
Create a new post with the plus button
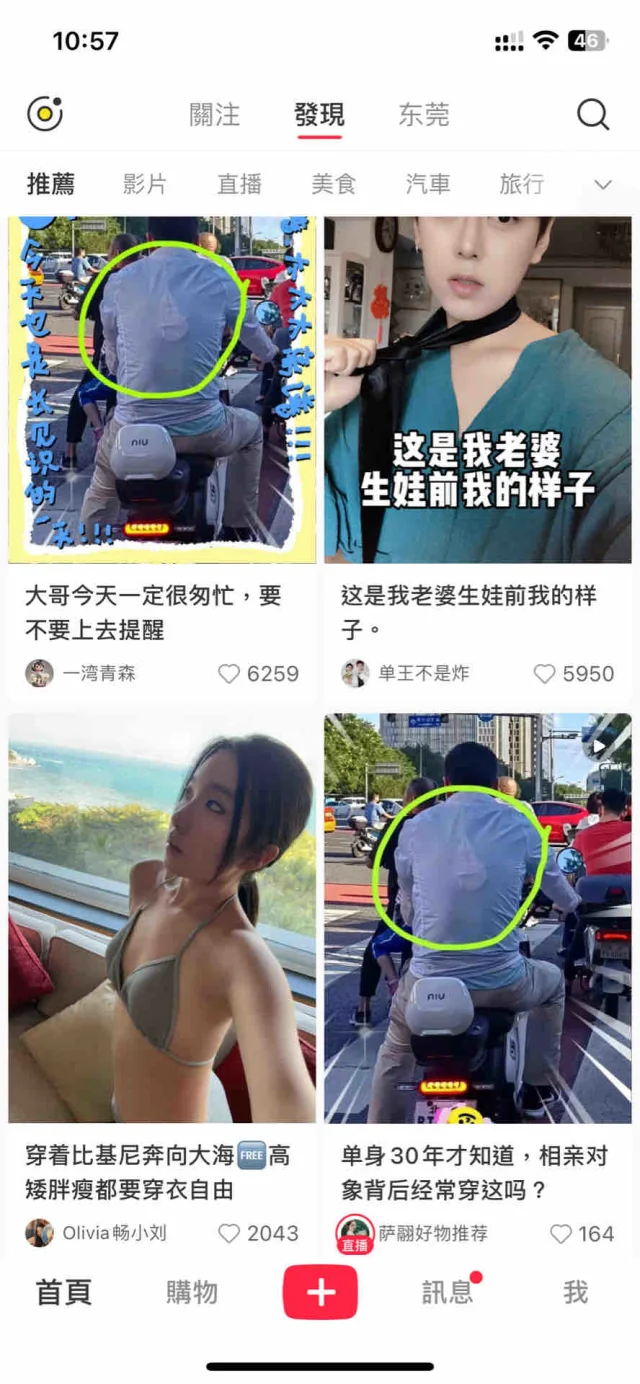coord(320,1292)
